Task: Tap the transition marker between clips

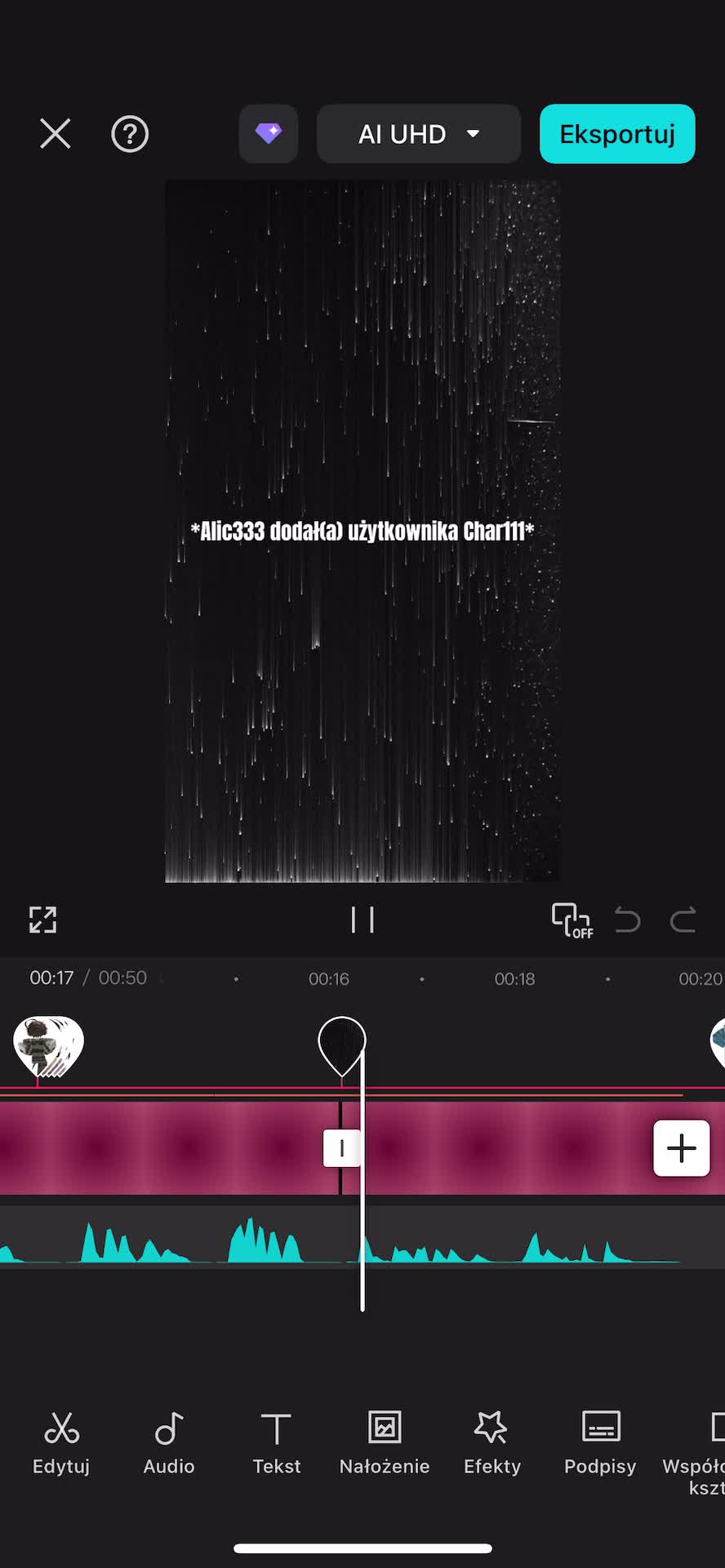Action: [x=341, y=1148]
